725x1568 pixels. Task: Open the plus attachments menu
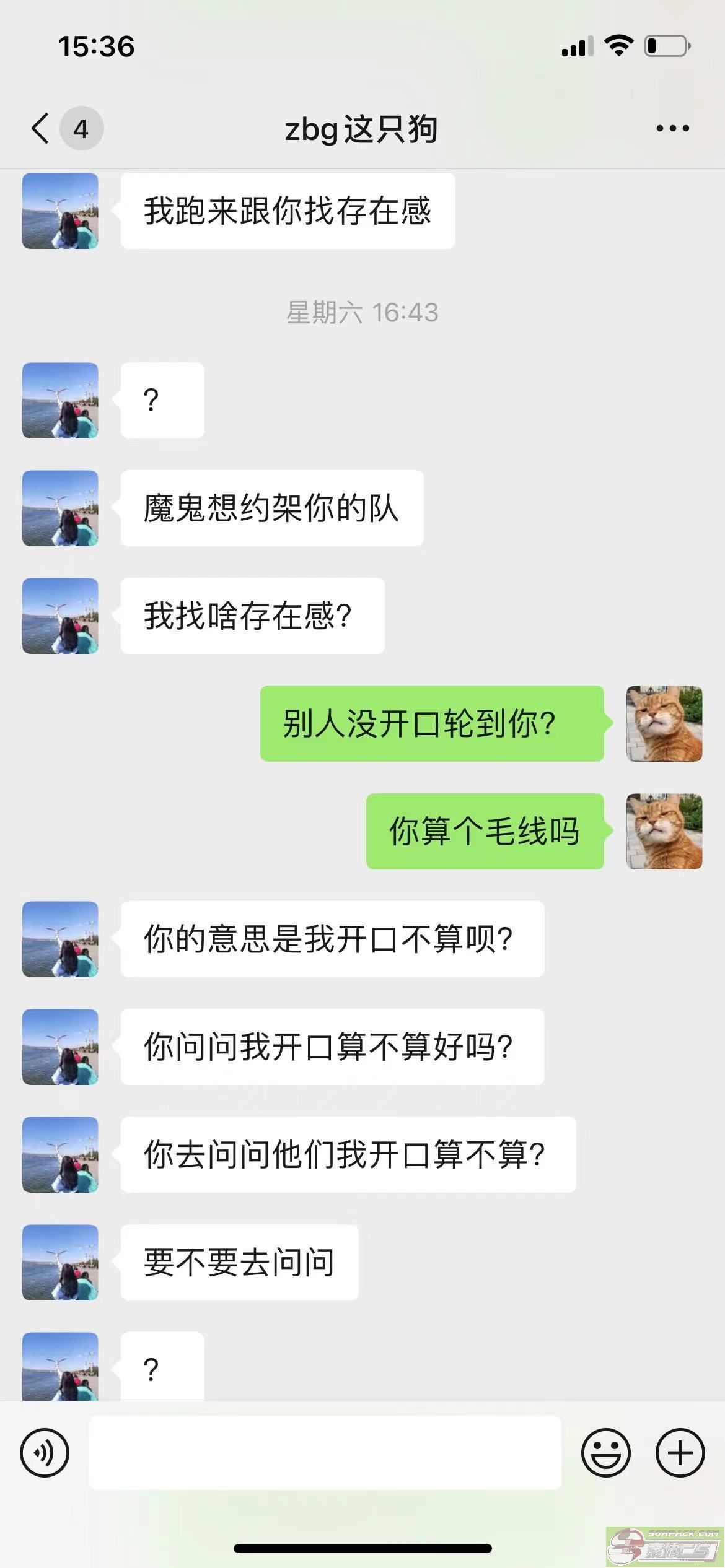pos(680,1452)
